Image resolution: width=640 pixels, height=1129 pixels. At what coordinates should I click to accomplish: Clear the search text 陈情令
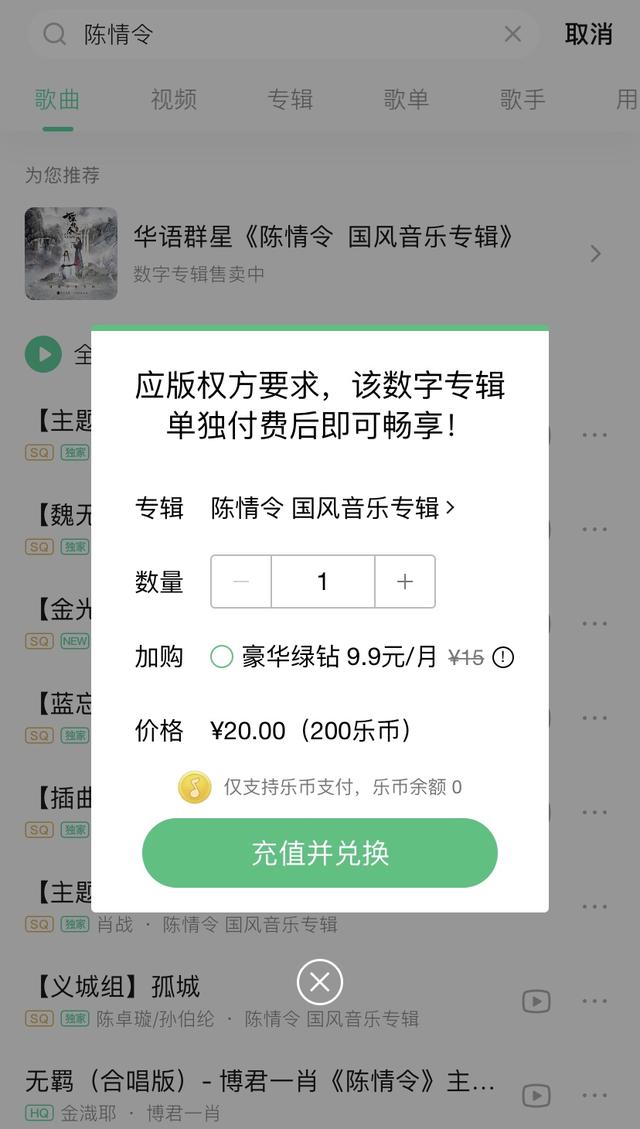coord(513,34)
